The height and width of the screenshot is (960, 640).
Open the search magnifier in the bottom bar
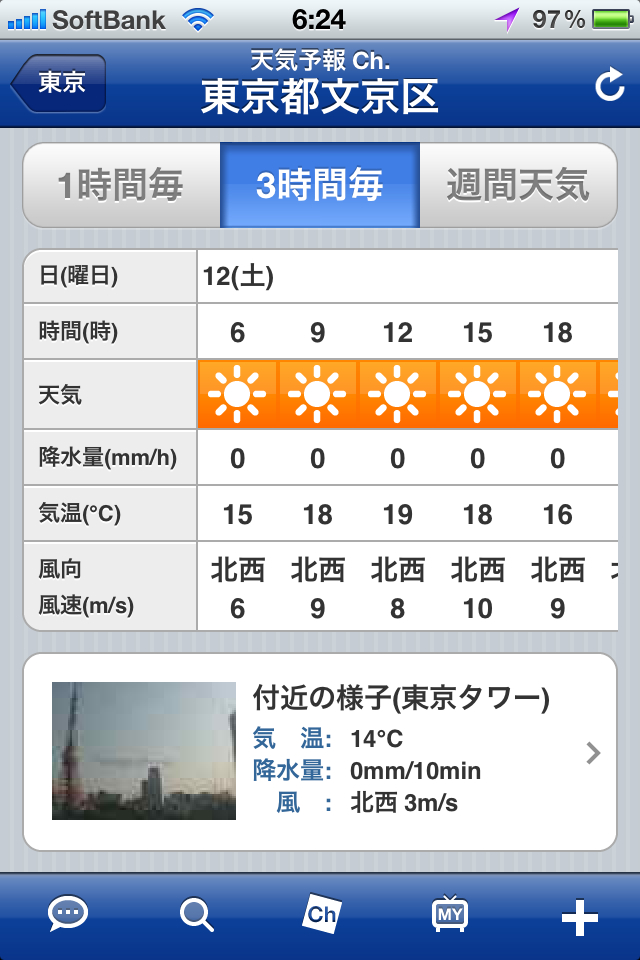click(196, 914)
